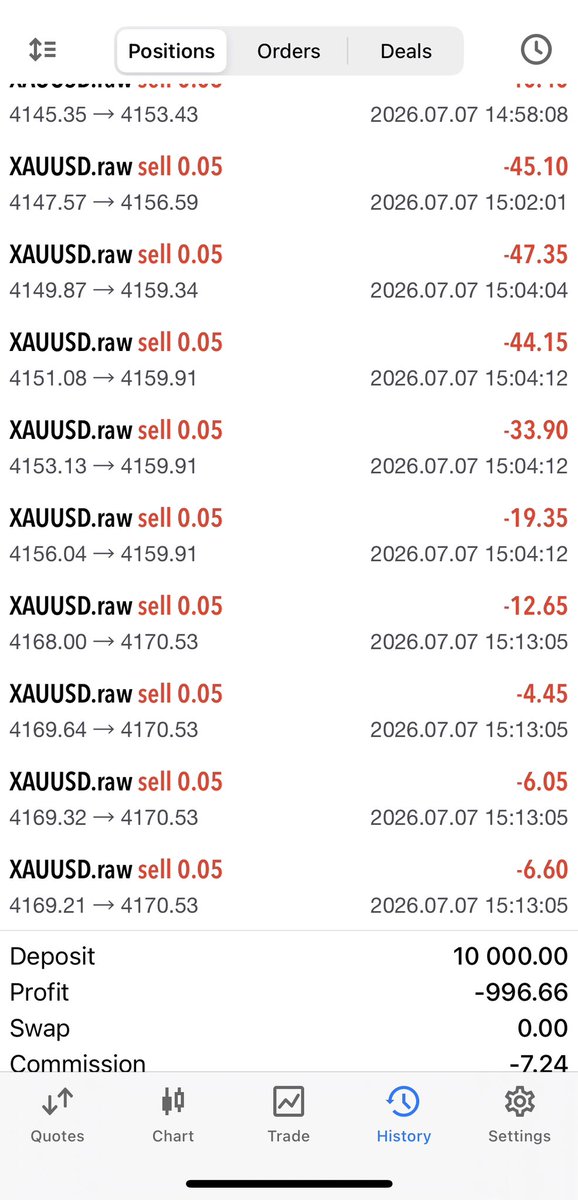Go to the Quotes tab
Image resolution: width=578 pixels, height=1200 pixels.
coord(57,1115)
